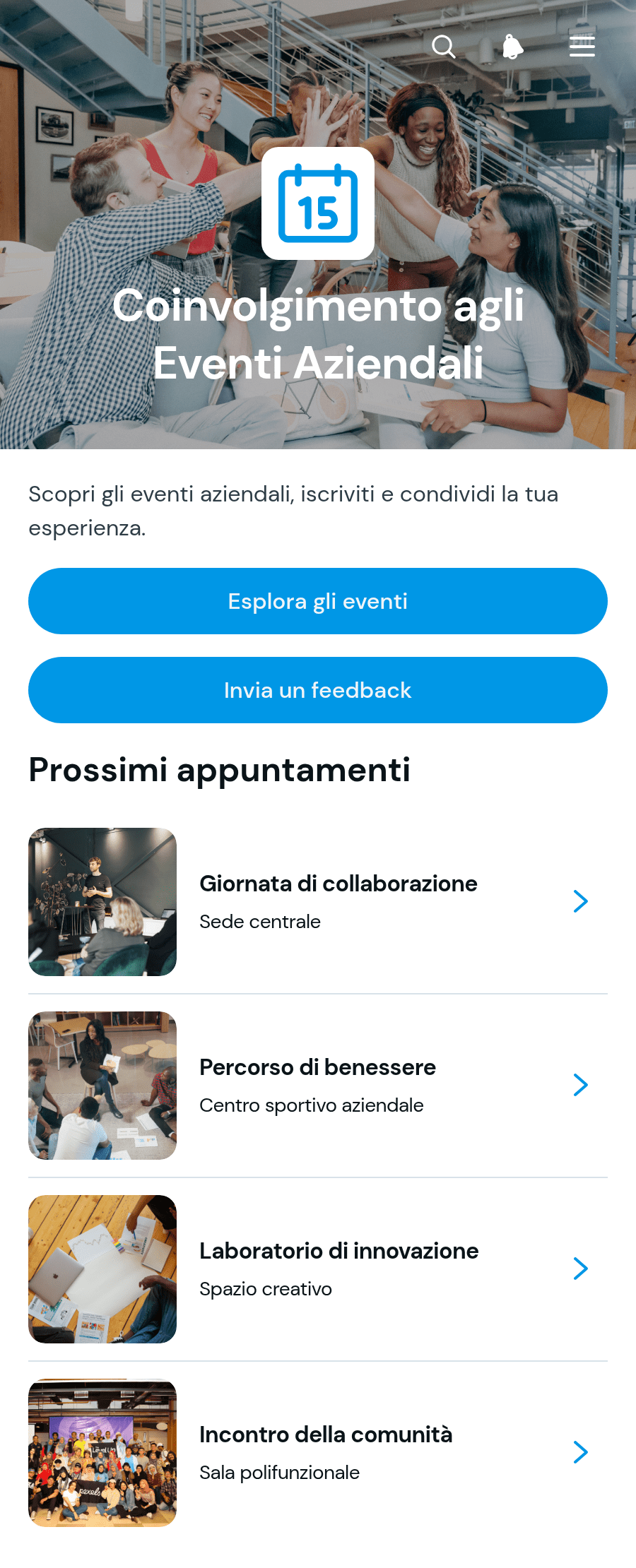636x1568 pixels.
Task: Tap Esplora gli eventi button
Action: click(318, 601)
